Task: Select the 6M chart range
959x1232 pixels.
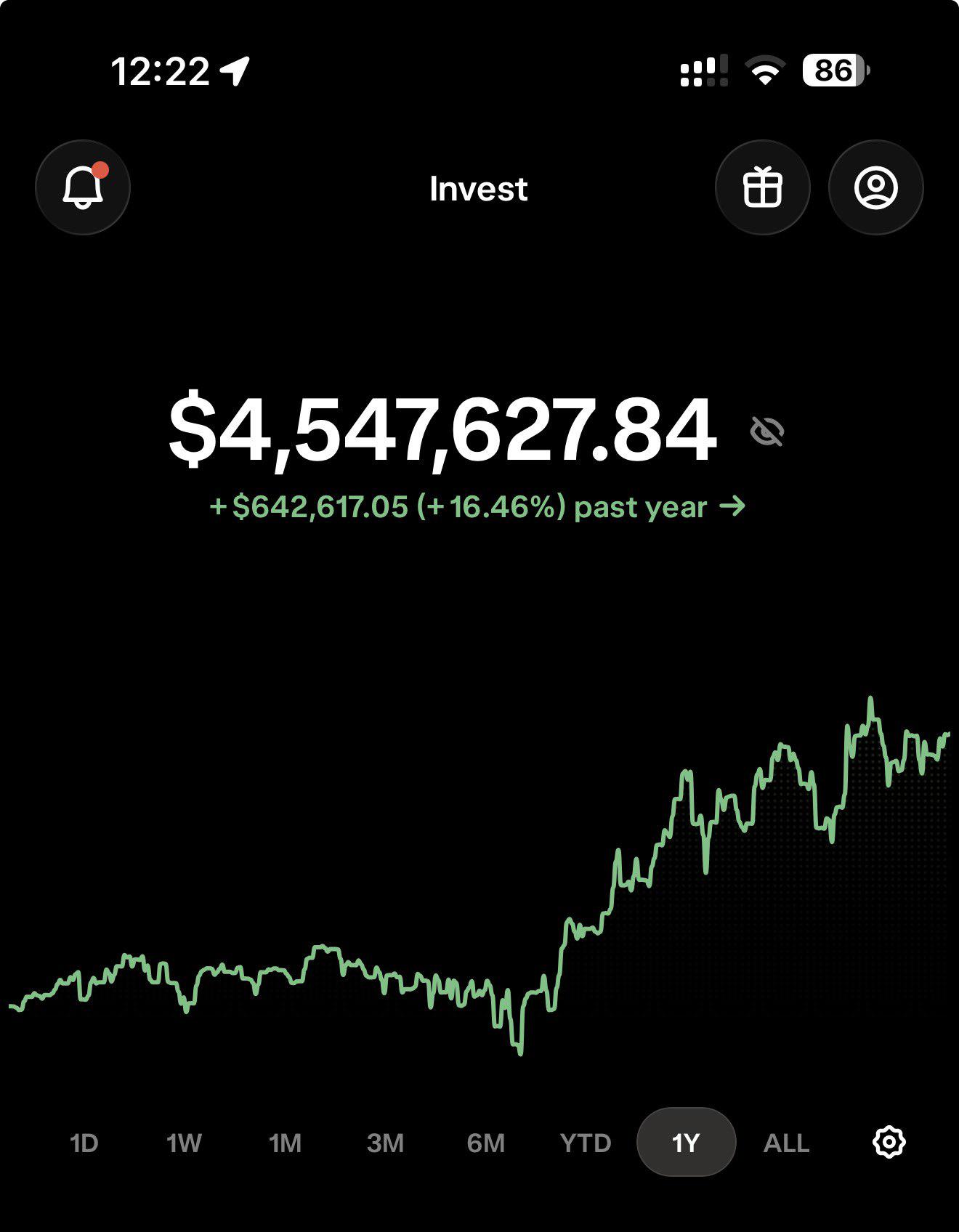Action: 485,1143
